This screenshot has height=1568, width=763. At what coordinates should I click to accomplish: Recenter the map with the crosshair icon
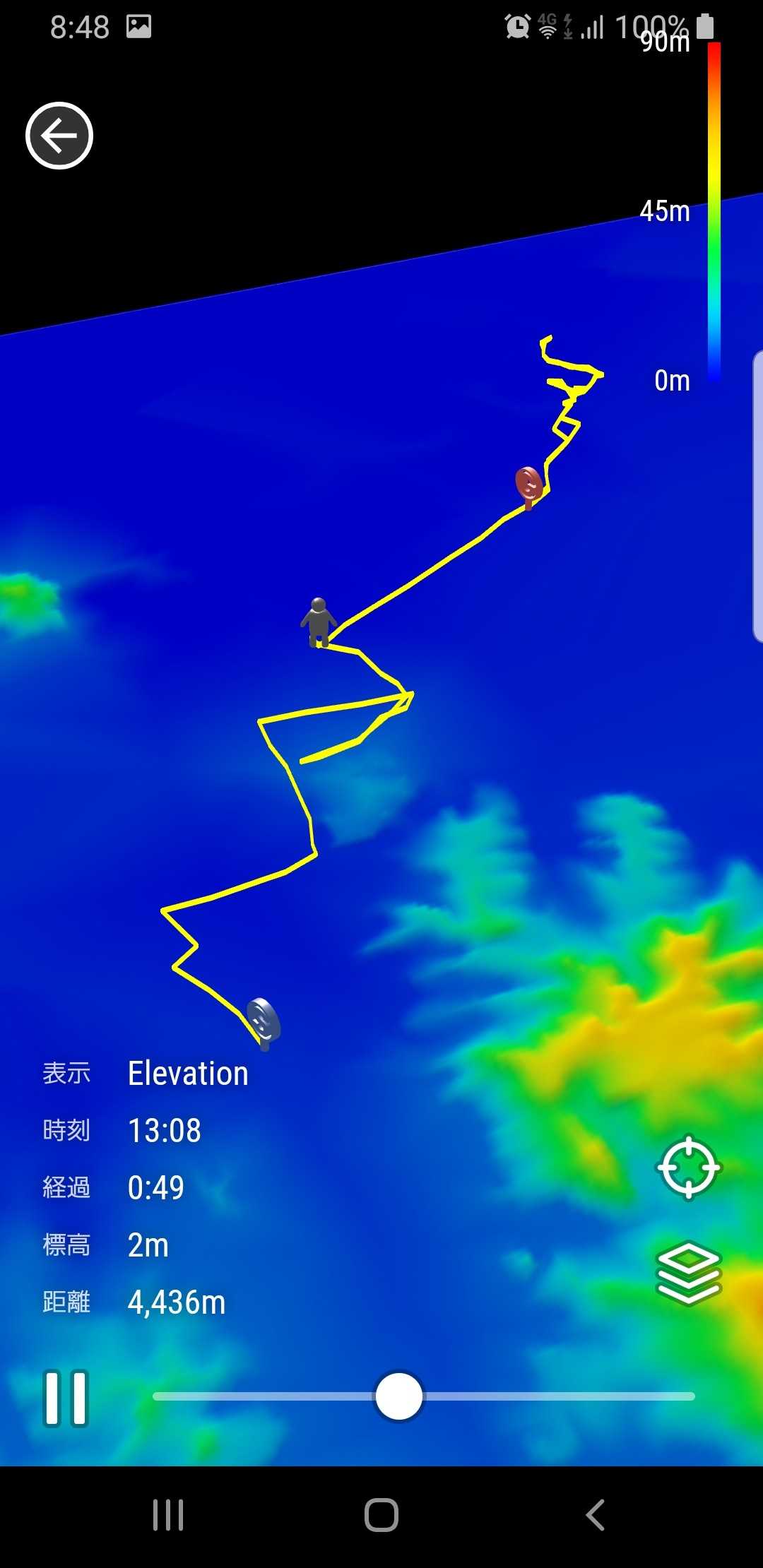click(688, 1167)
